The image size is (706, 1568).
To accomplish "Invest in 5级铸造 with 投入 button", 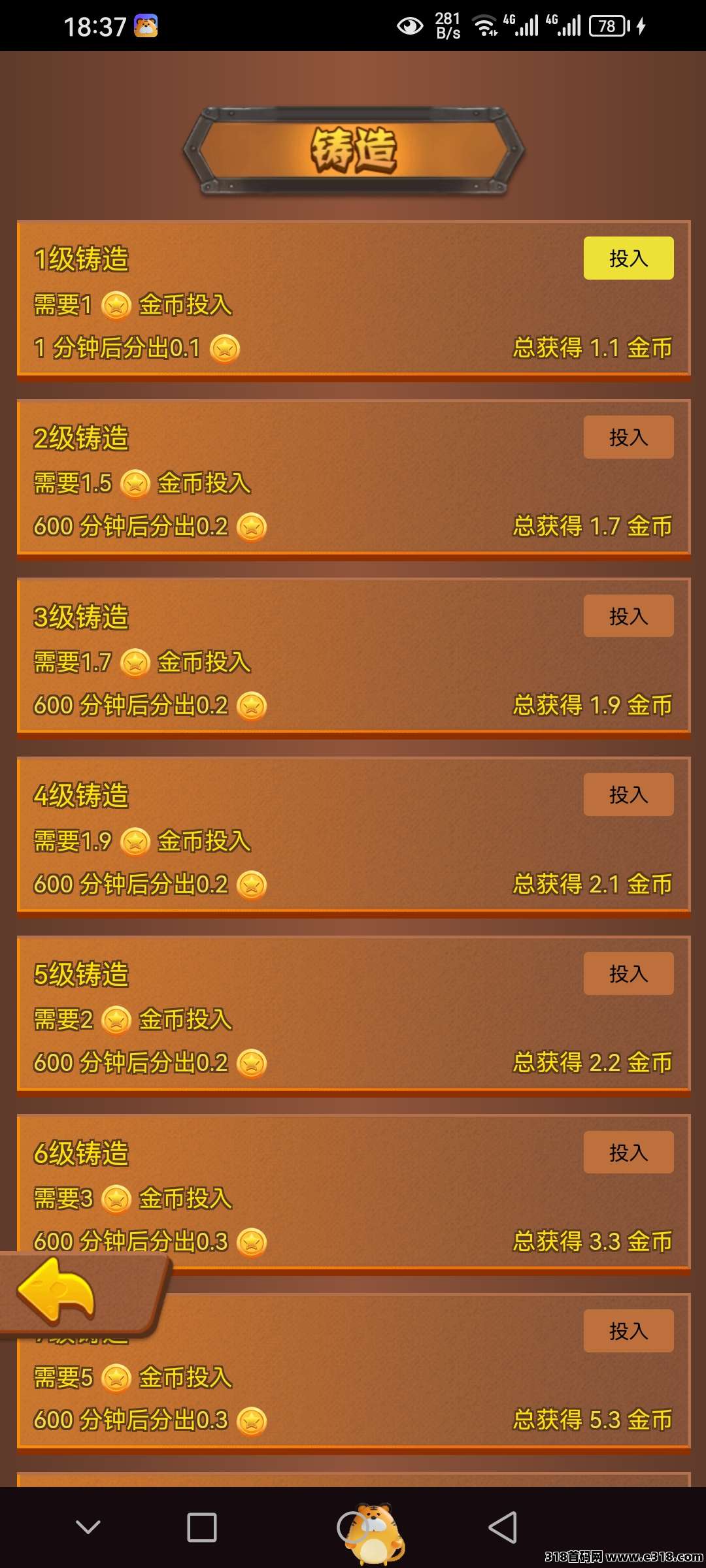I will click(x=628, y=973).
